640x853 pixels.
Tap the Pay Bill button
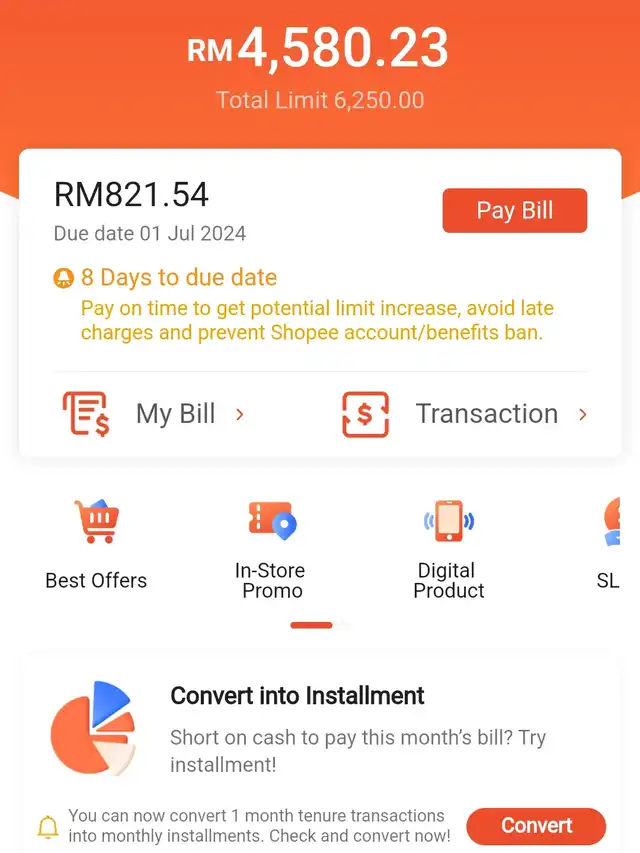[514, 211]
